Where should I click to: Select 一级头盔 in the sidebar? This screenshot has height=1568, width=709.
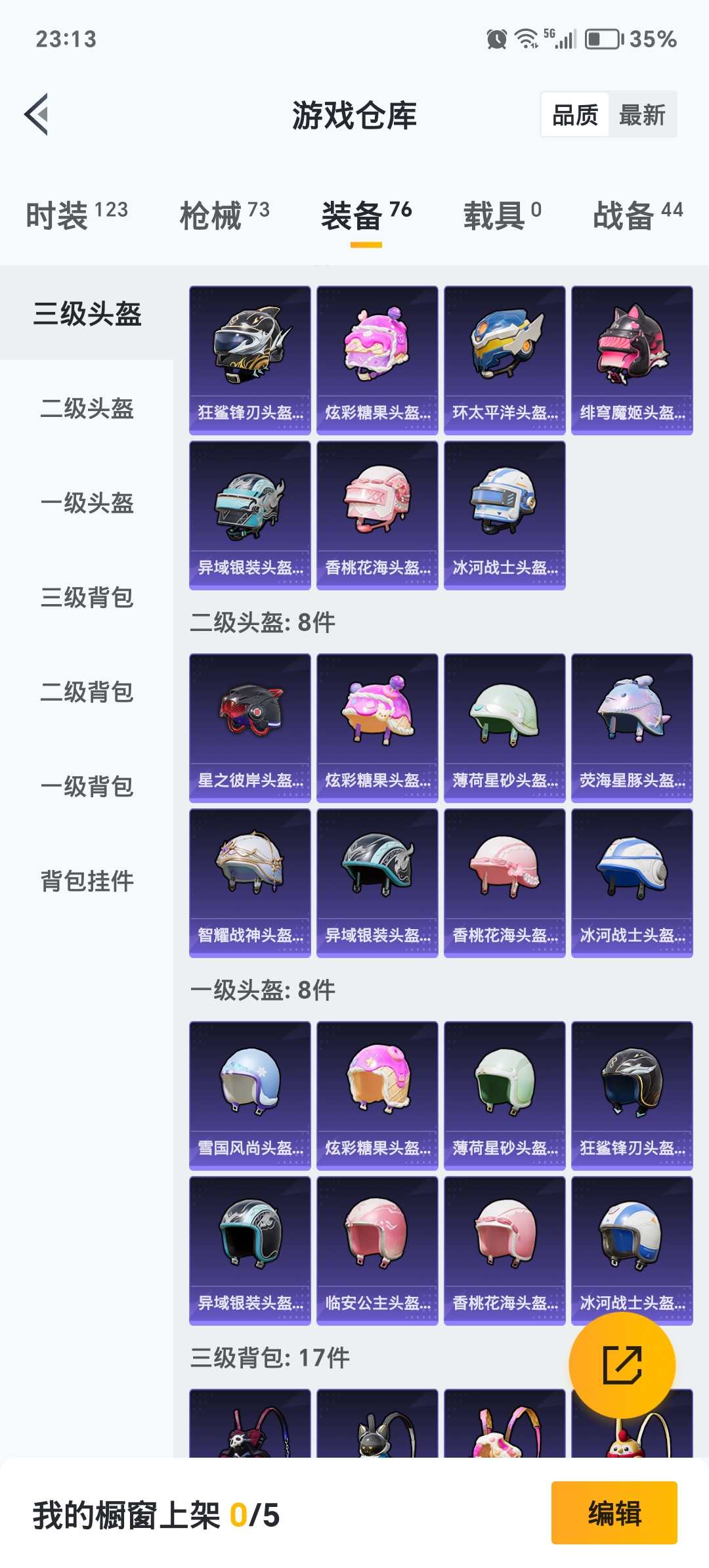coord(87,503)
